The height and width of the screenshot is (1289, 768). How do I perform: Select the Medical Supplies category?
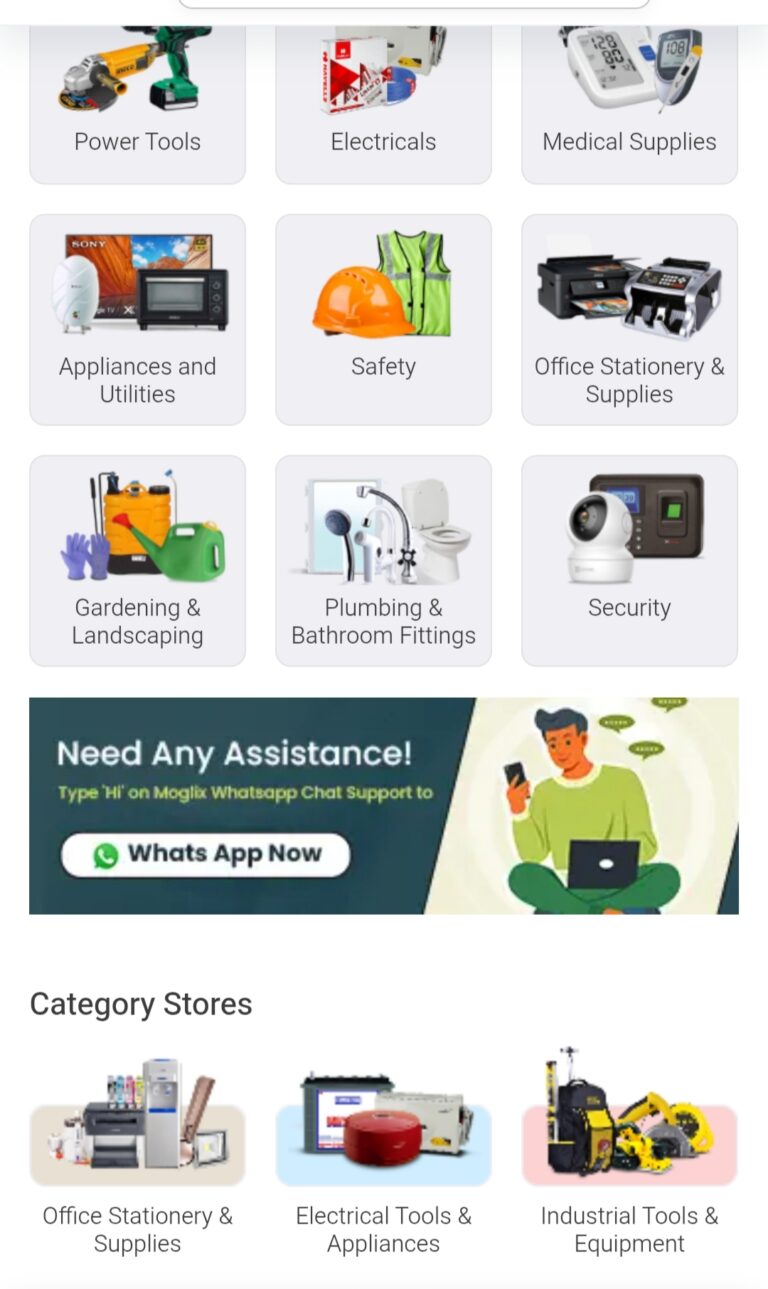click(x=629, y=105)
